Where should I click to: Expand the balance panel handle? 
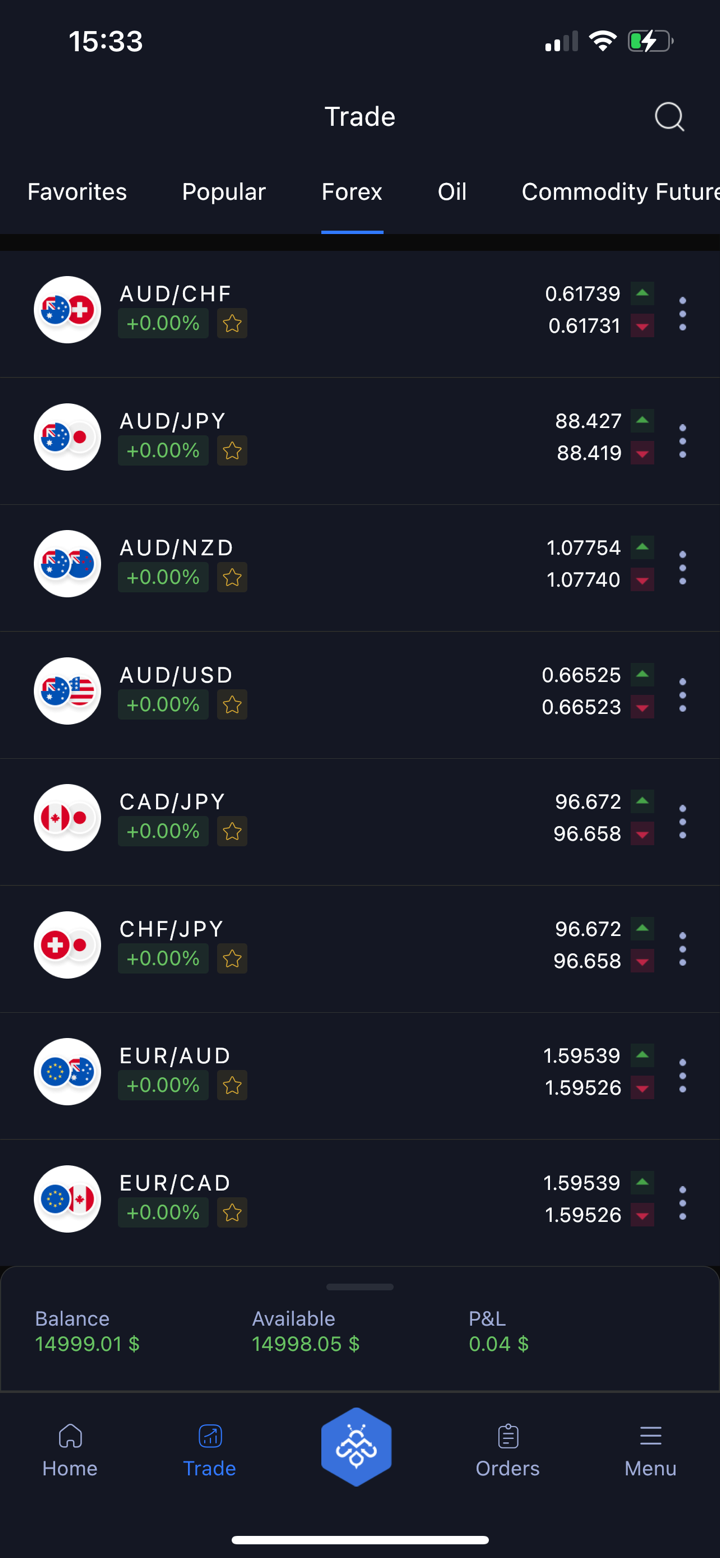(x=360, y=1287)
